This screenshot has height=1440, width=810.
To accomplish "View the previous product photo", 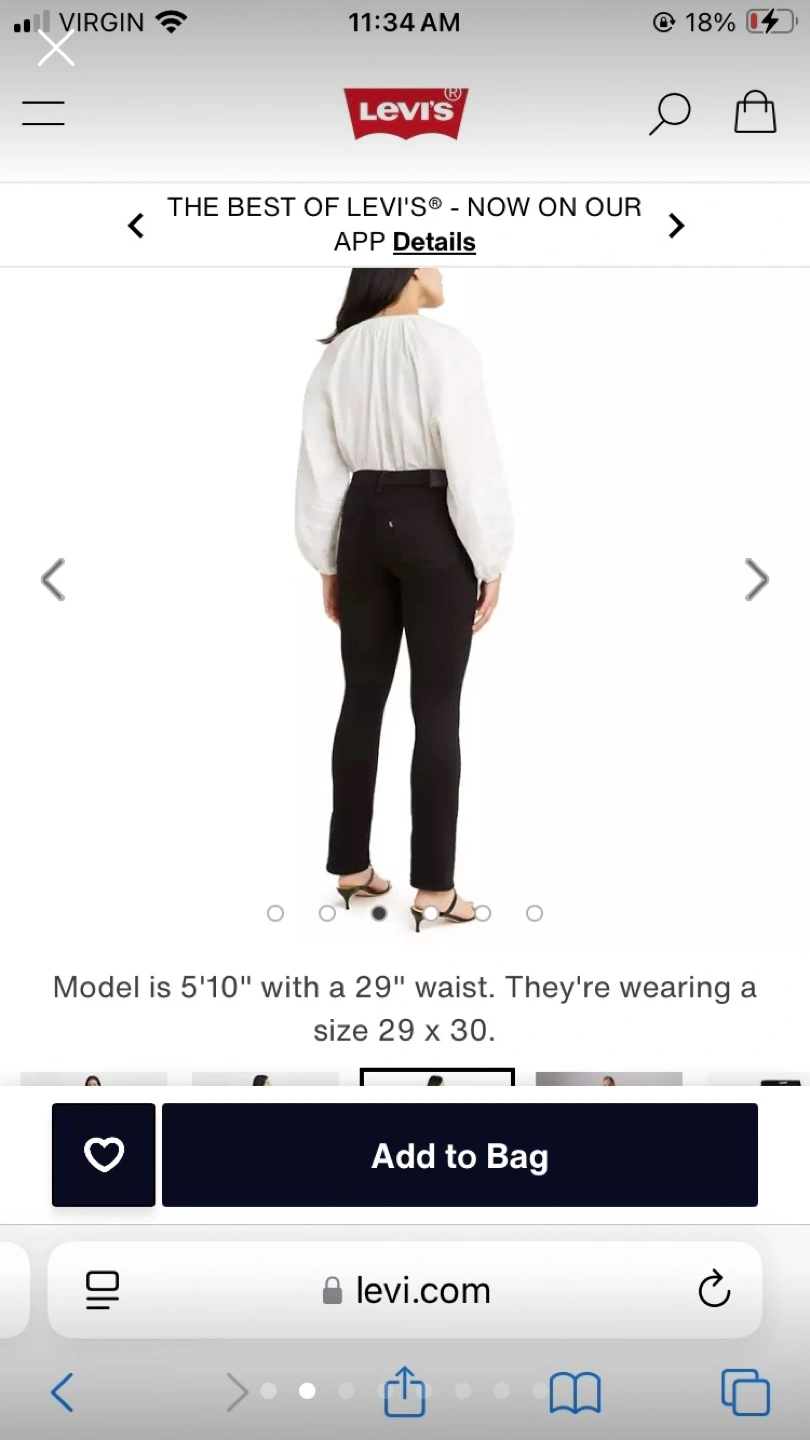I will pyautogui.click(x=53, y=579).
